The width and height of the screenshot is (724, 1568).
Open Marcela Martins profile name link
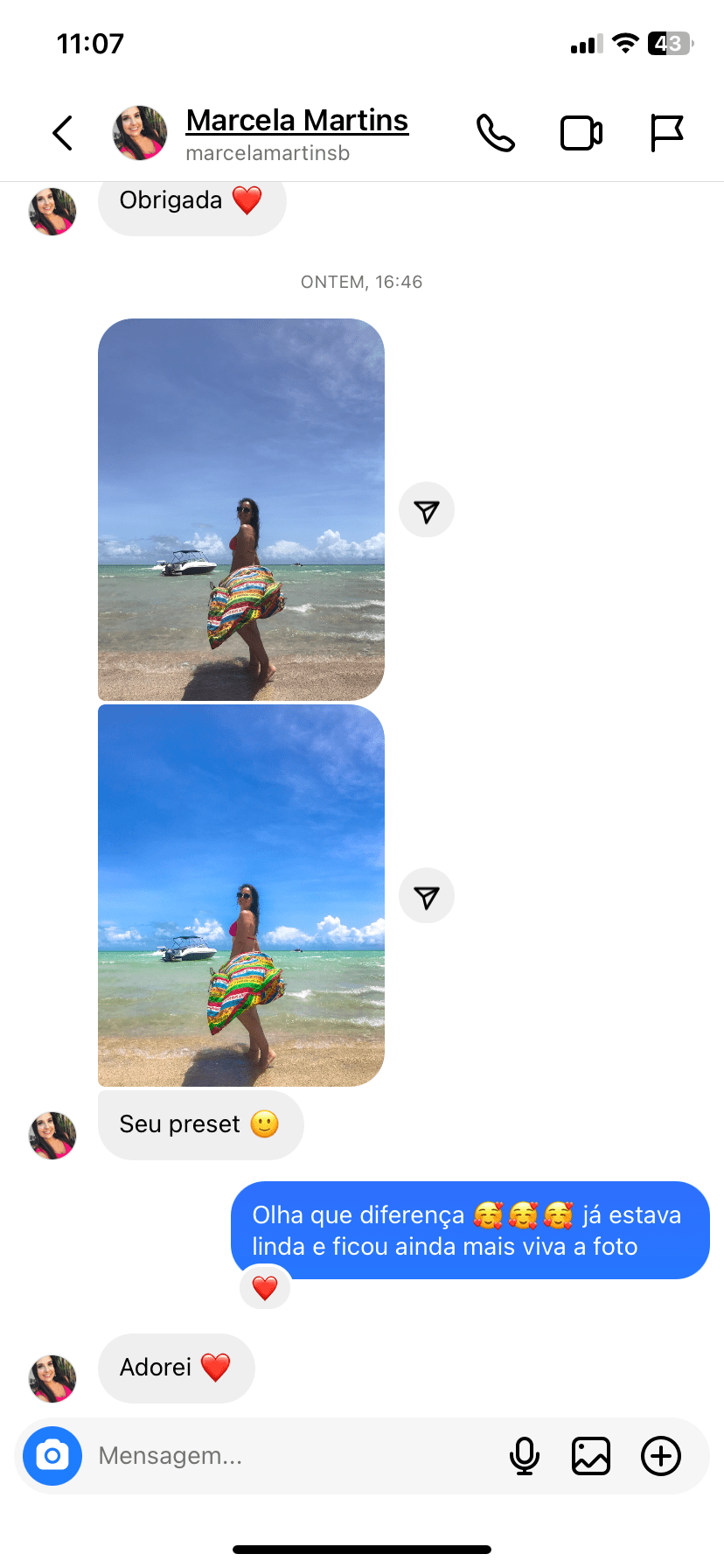(x=297, y=121)
